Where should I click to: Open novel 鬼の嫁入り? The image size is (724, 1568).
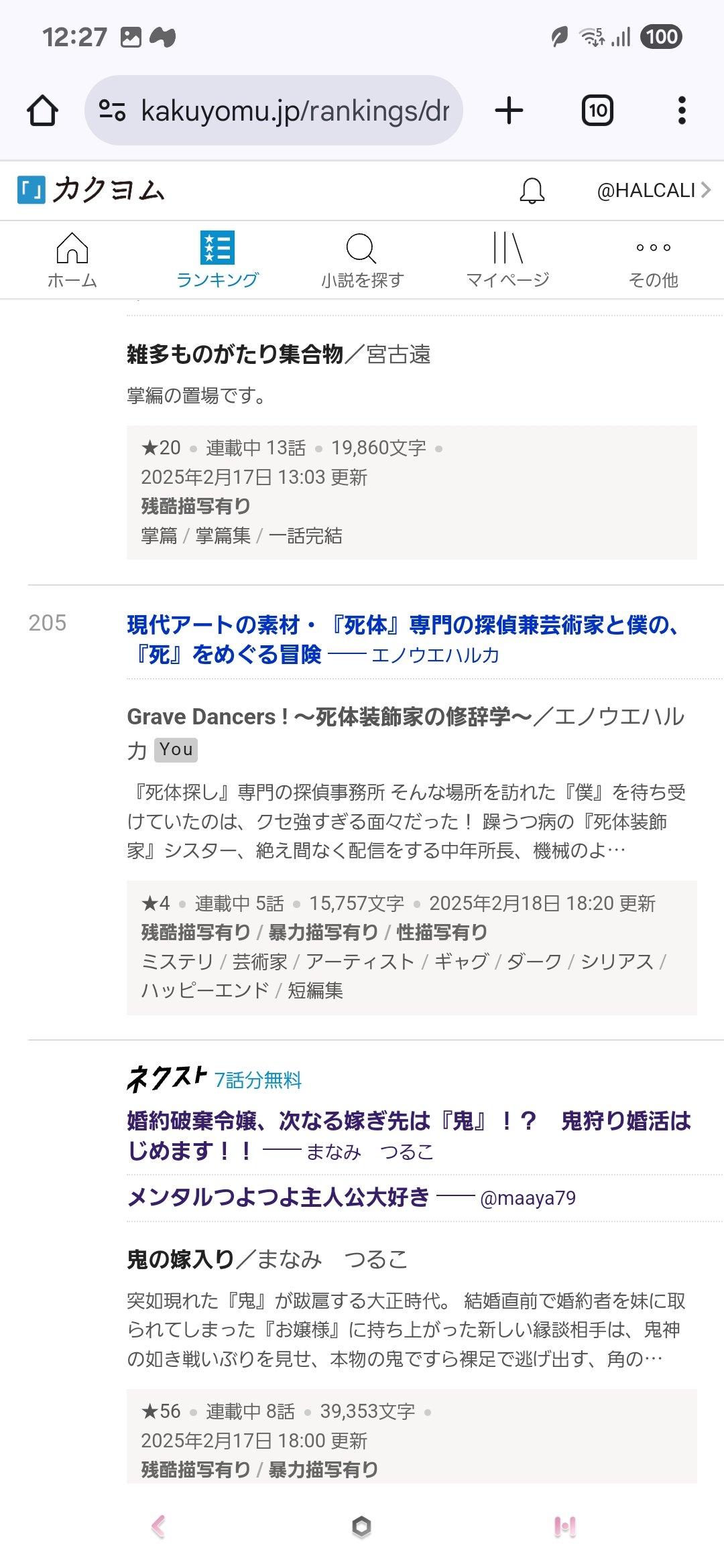(x=180, y=1260)
